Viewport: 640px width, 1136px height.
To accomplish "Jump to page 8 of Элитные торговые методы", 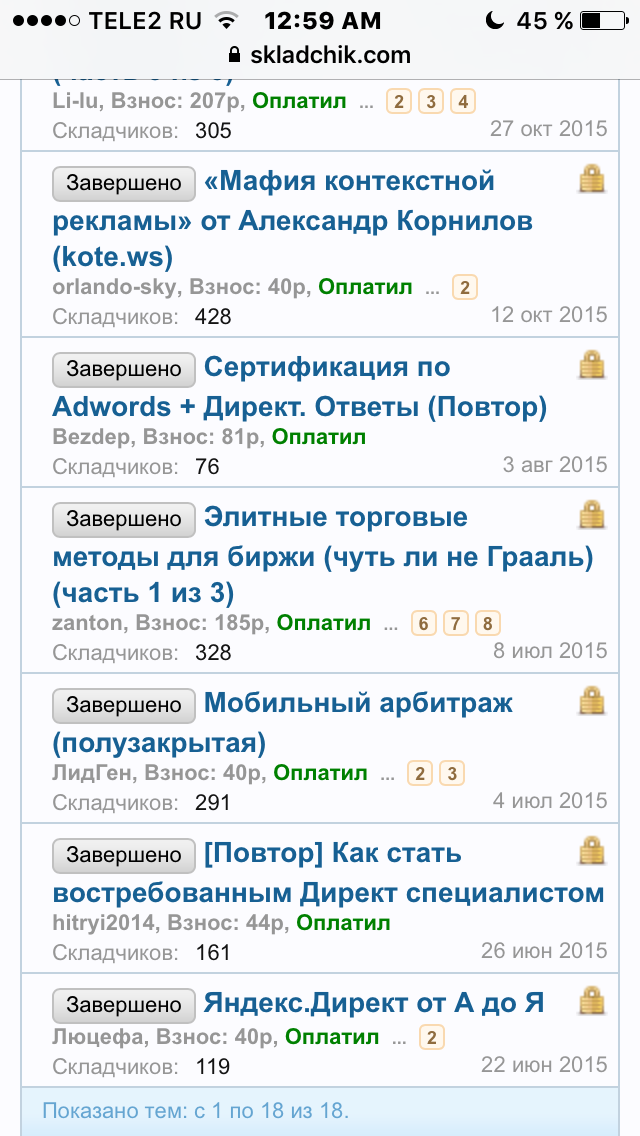I will coord(488,624).
